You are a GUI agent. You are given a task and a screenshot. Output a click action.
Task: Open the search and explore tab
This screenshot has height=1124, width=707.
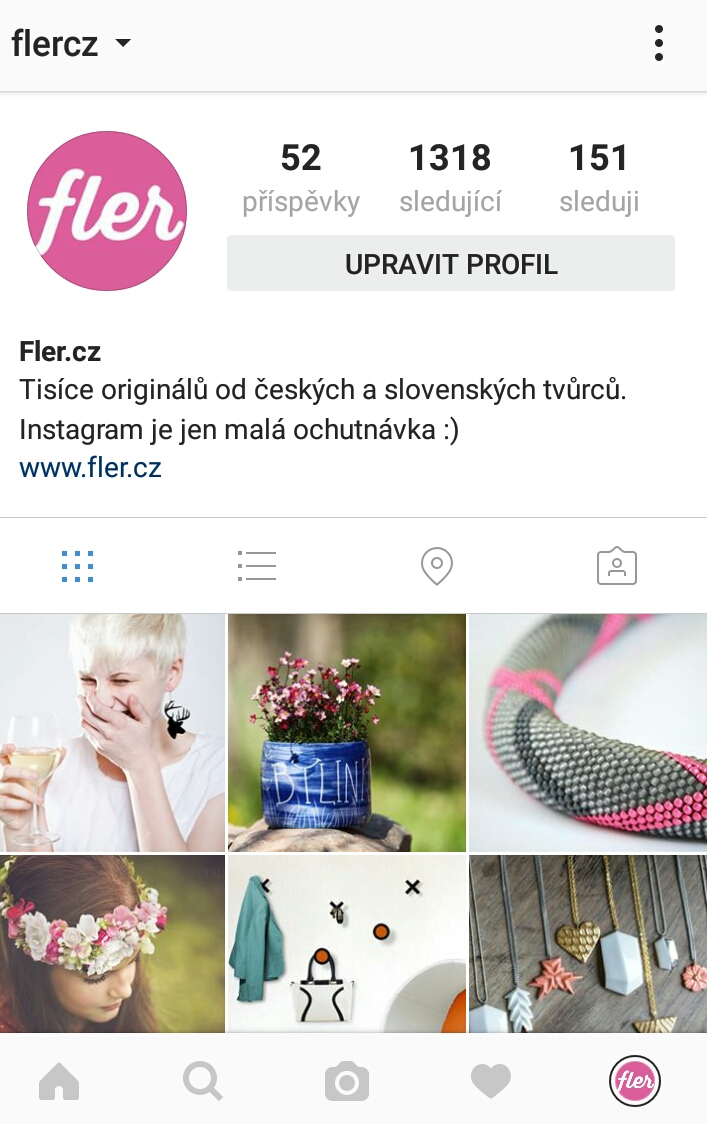point(203,1081)
